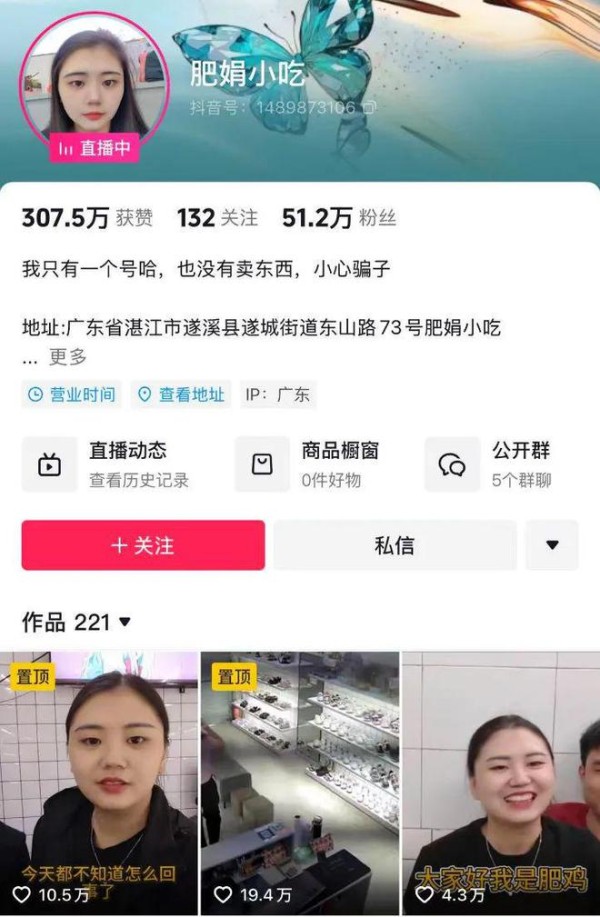
Task: Open the video with 4.3万 likes
Action: [500, 780]
